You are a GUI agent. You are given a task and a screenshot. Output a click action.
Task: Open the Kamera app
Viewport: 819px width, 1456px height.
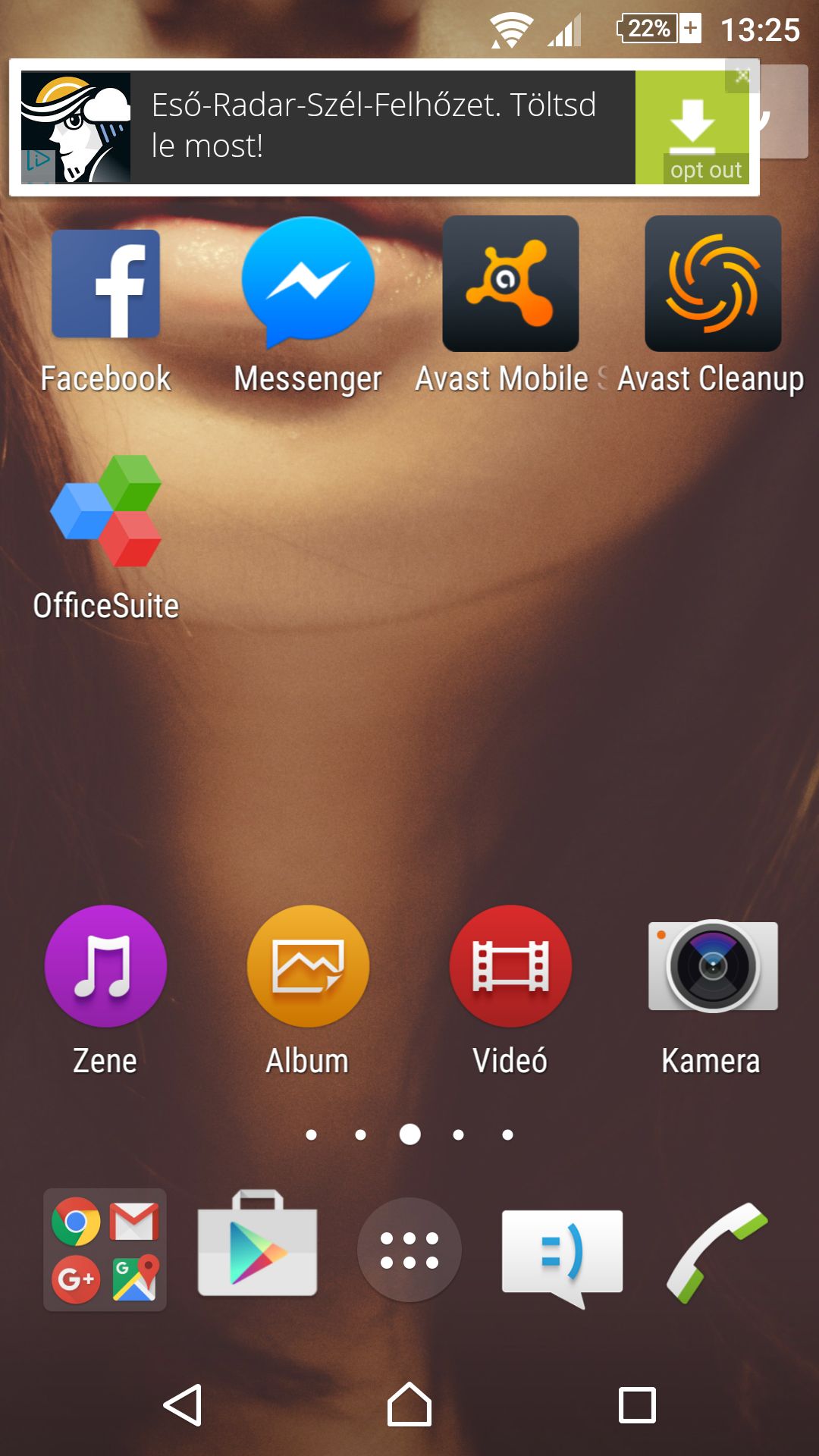pos(712,966)
